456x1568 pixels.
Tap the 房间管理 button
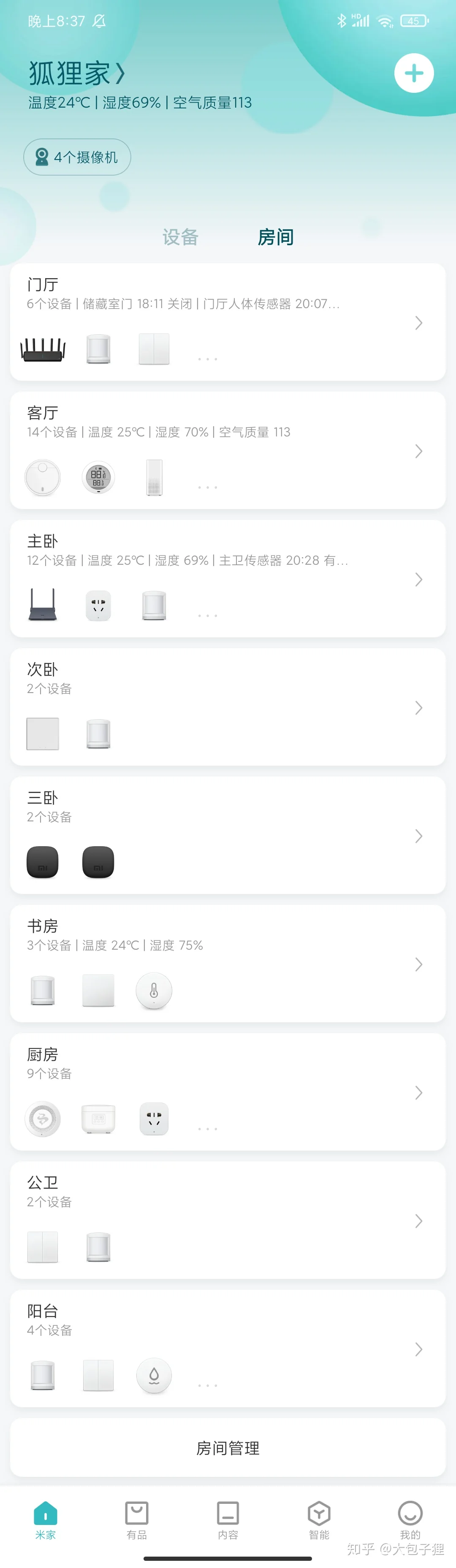click(228, 1447)
